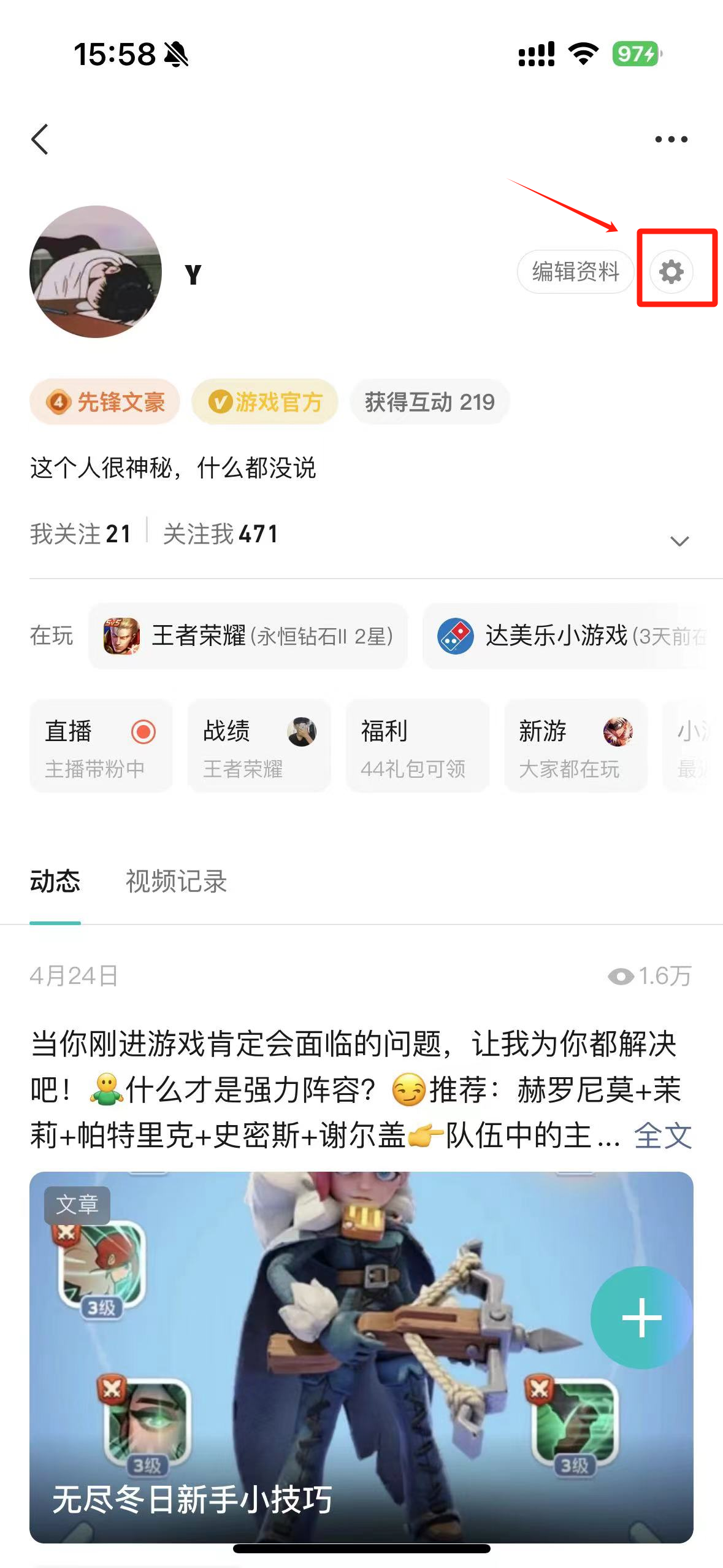This screenshot has height=1568, width=723.
Task: Open the profile avatar picture
Action: (96, 271)
